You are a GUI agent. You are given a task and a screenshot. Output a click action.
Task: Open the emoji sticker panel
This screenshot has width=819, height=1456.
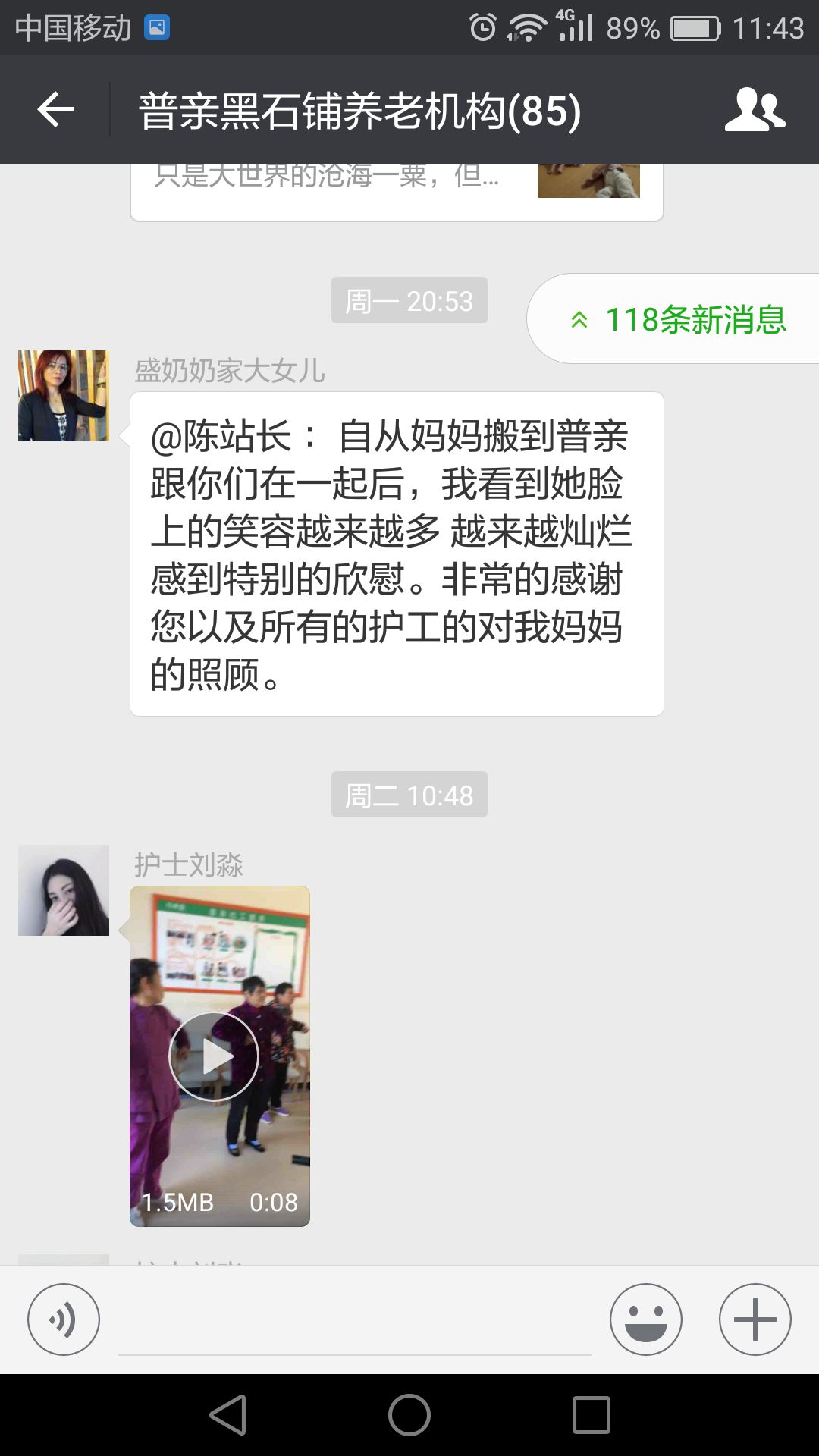pyautogui.click(x=645, y=1319)
